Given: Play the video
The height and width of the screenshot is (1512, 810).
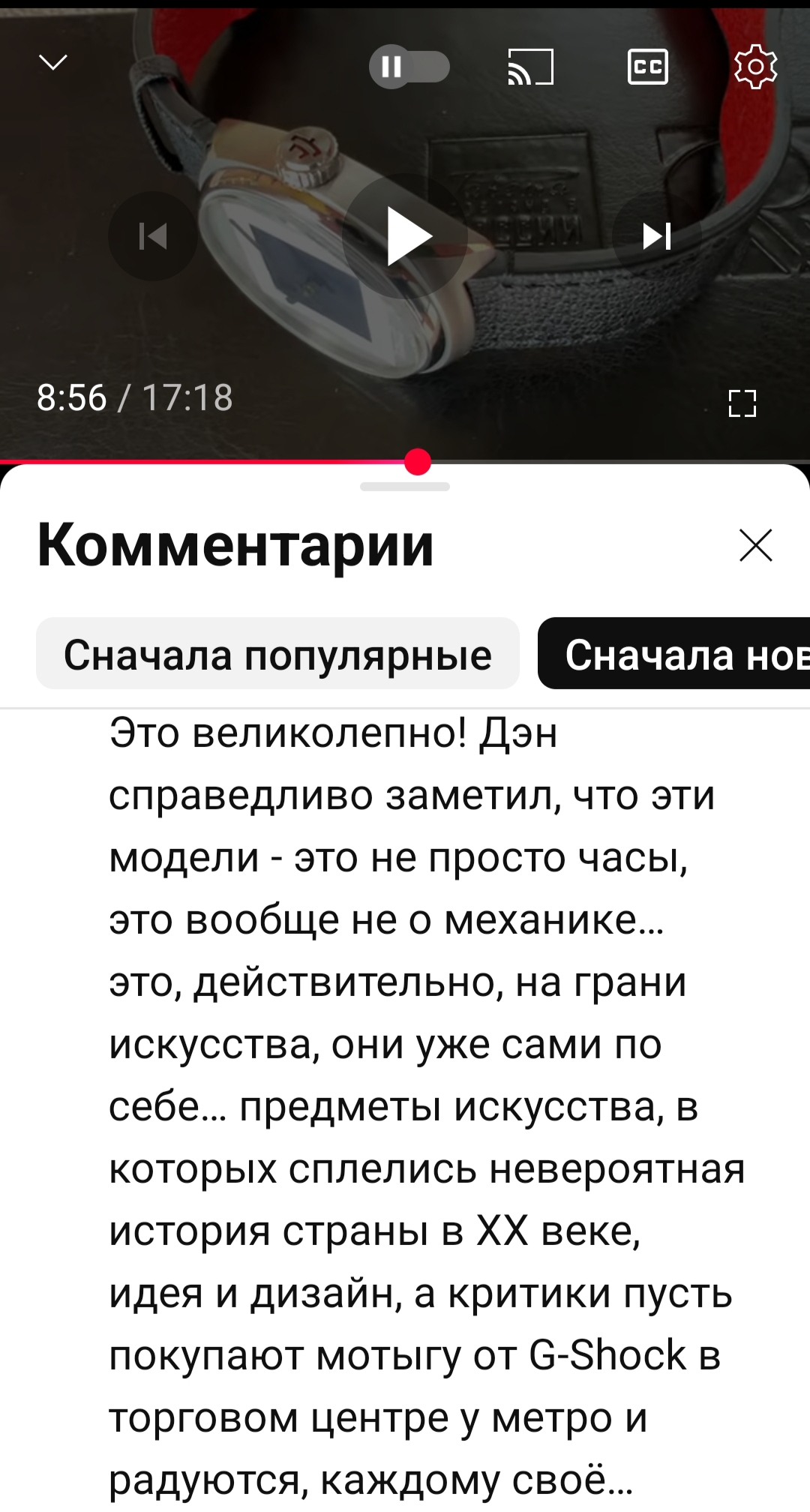Looking at the screenshot, I should pyautogui.click(x=406, y=237).
